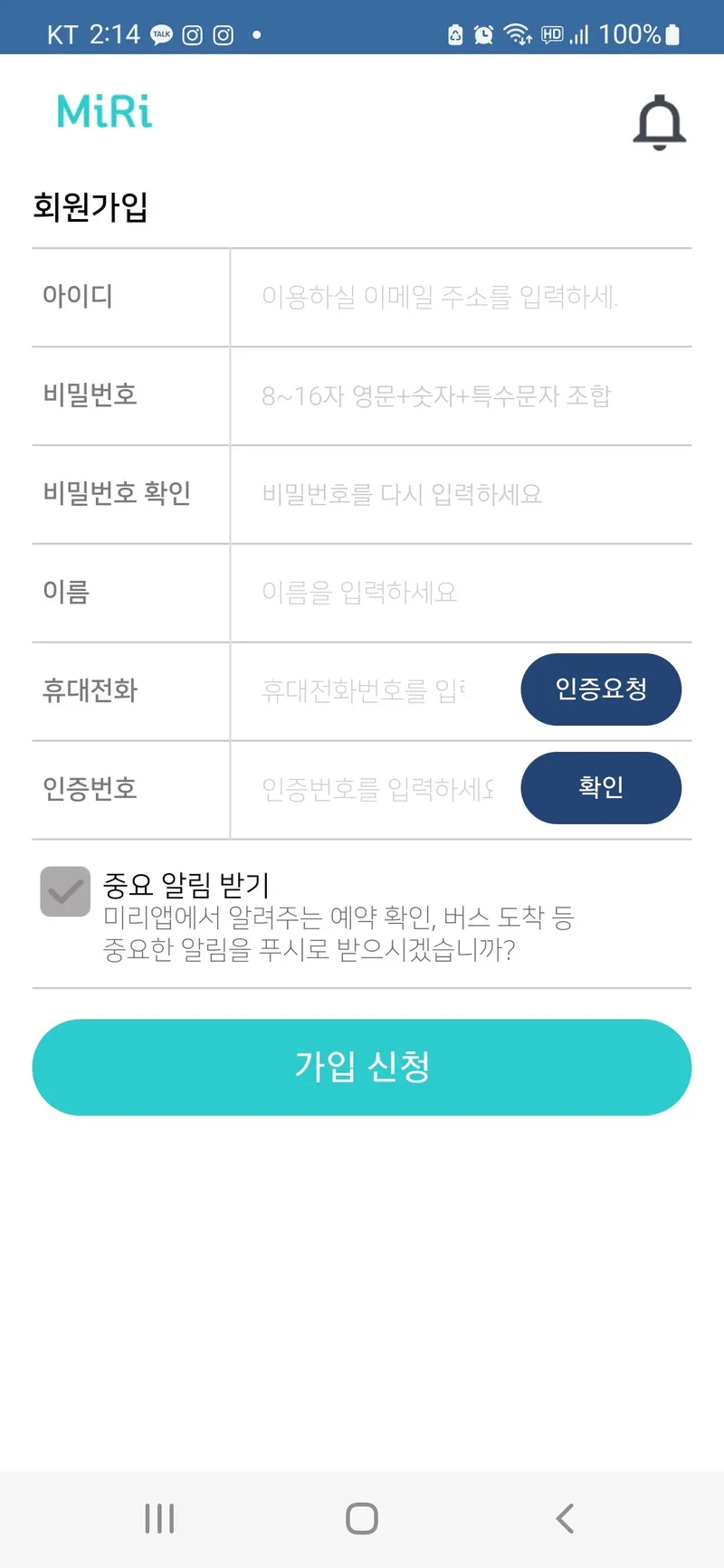The width and height of the screenshot is (724, 1568).
Task: Open the notifications bell
Action: (x=659, y=122)
